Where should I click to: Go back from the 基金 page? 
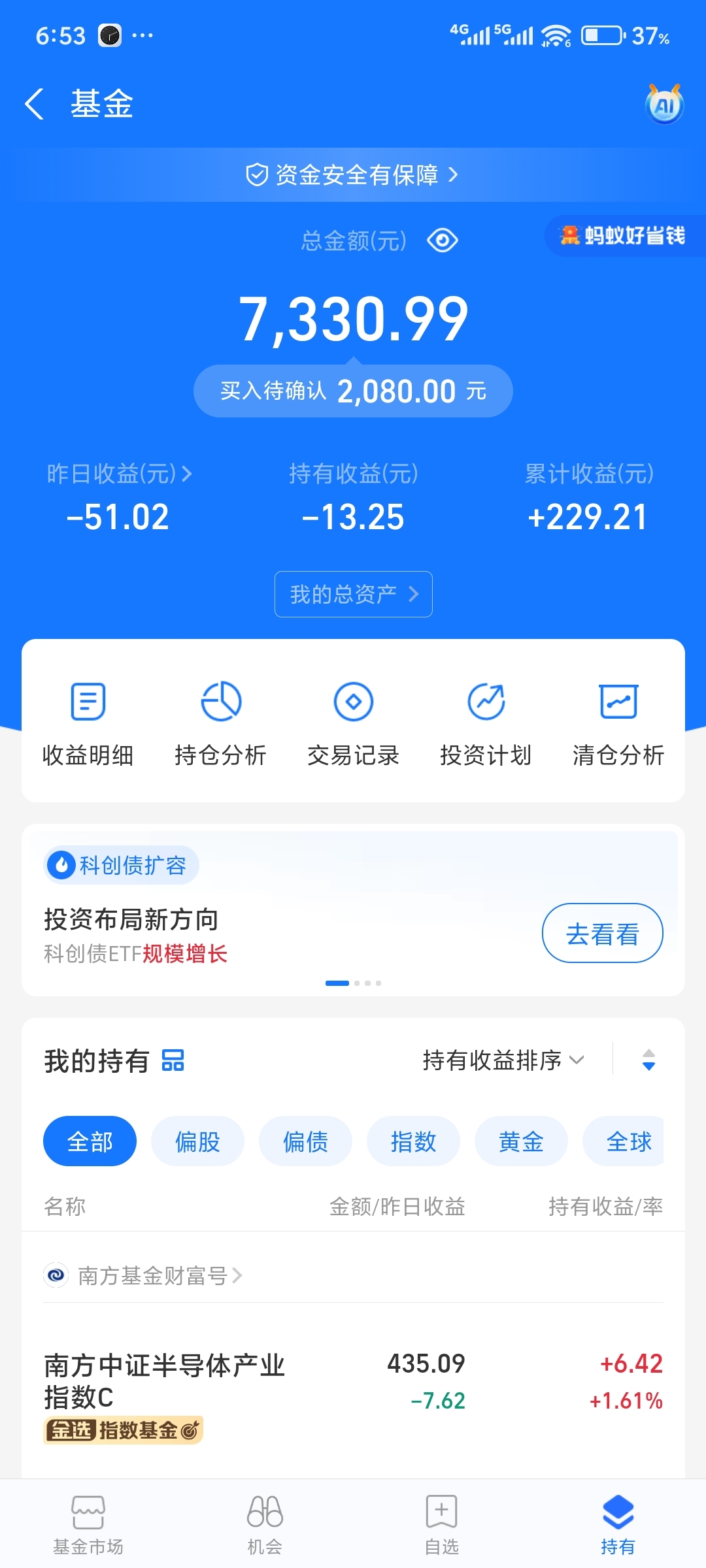click(35, 104)
